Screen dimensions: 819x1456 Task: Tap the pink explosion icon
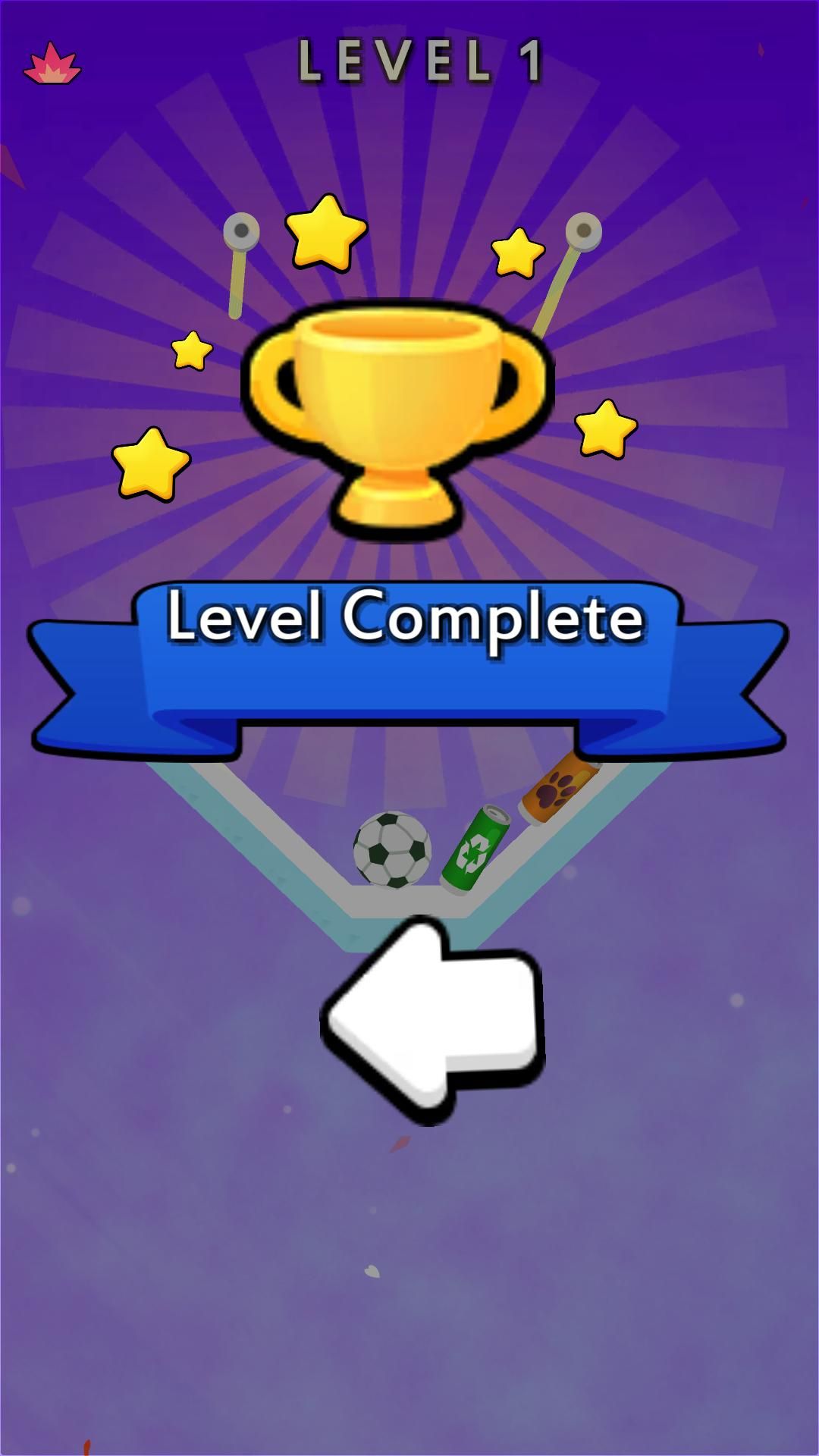(52, 64)
